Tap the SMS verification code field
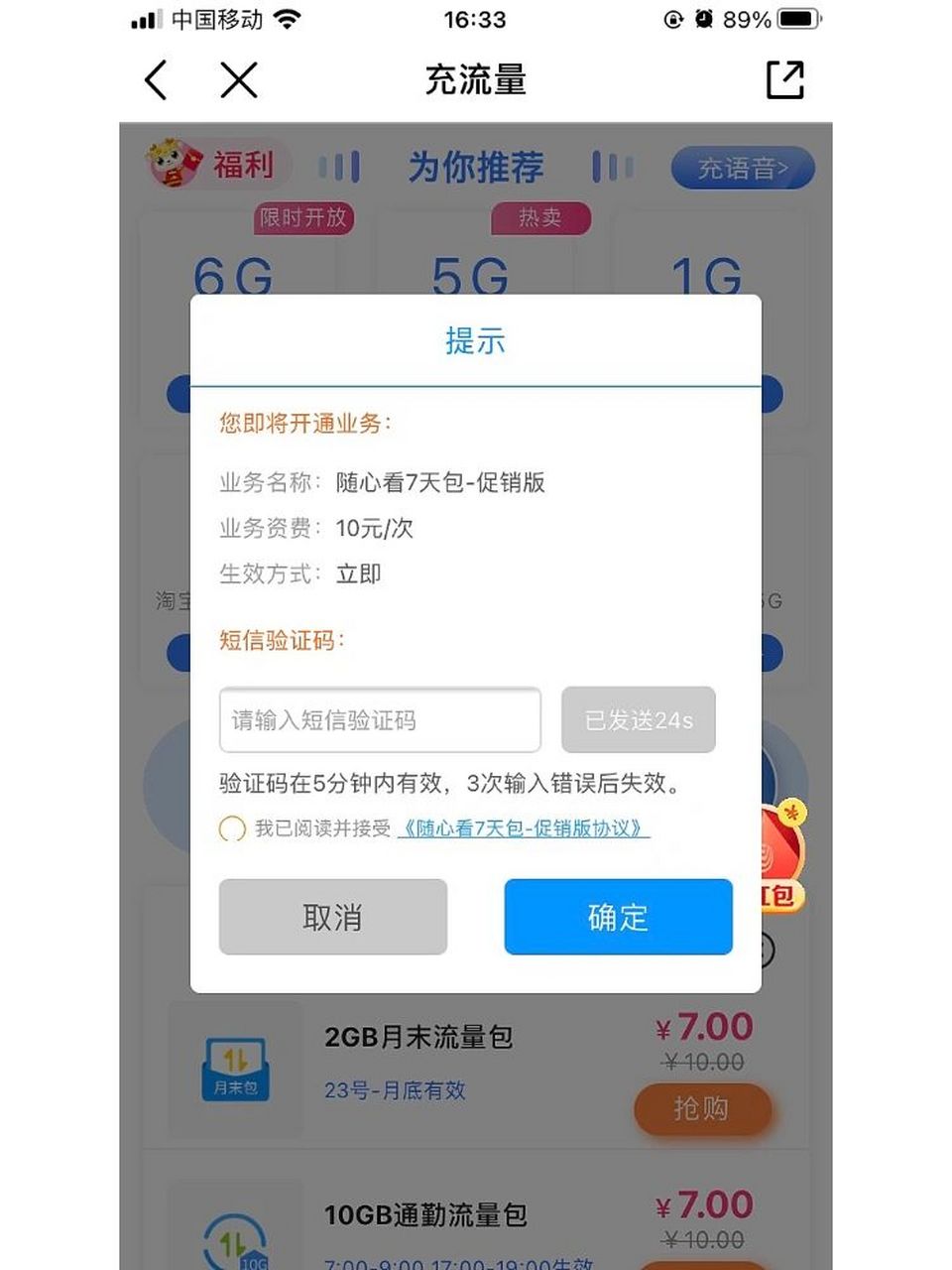 pos(380,720)
